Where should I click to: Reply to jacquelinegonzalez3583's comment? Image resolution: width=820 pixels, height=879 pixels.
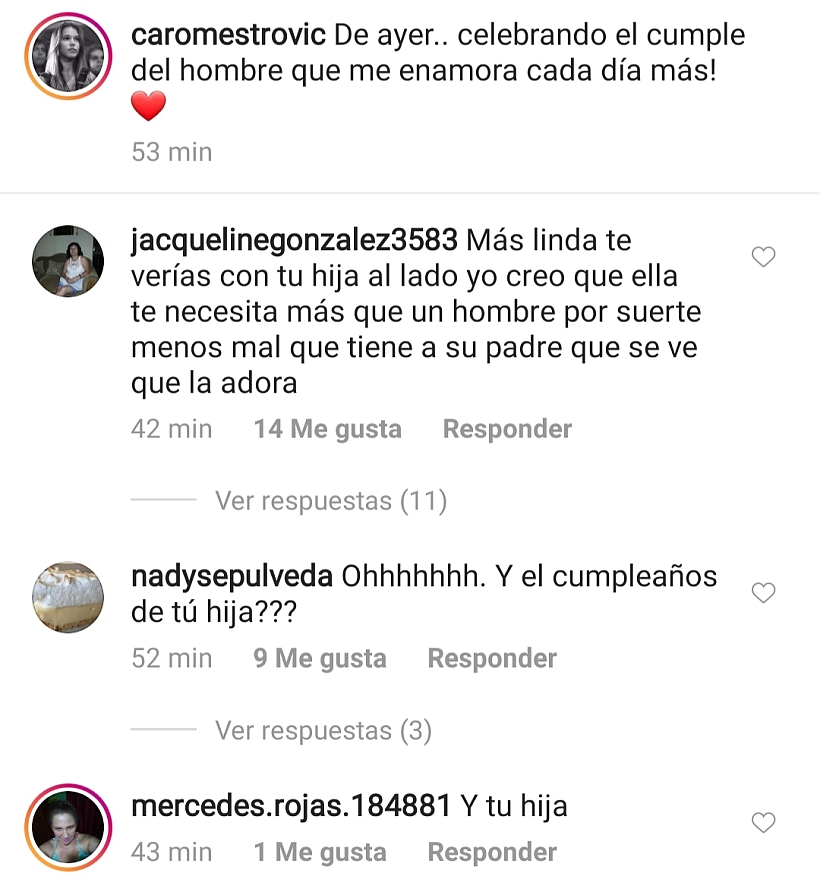tap(507, 429)
